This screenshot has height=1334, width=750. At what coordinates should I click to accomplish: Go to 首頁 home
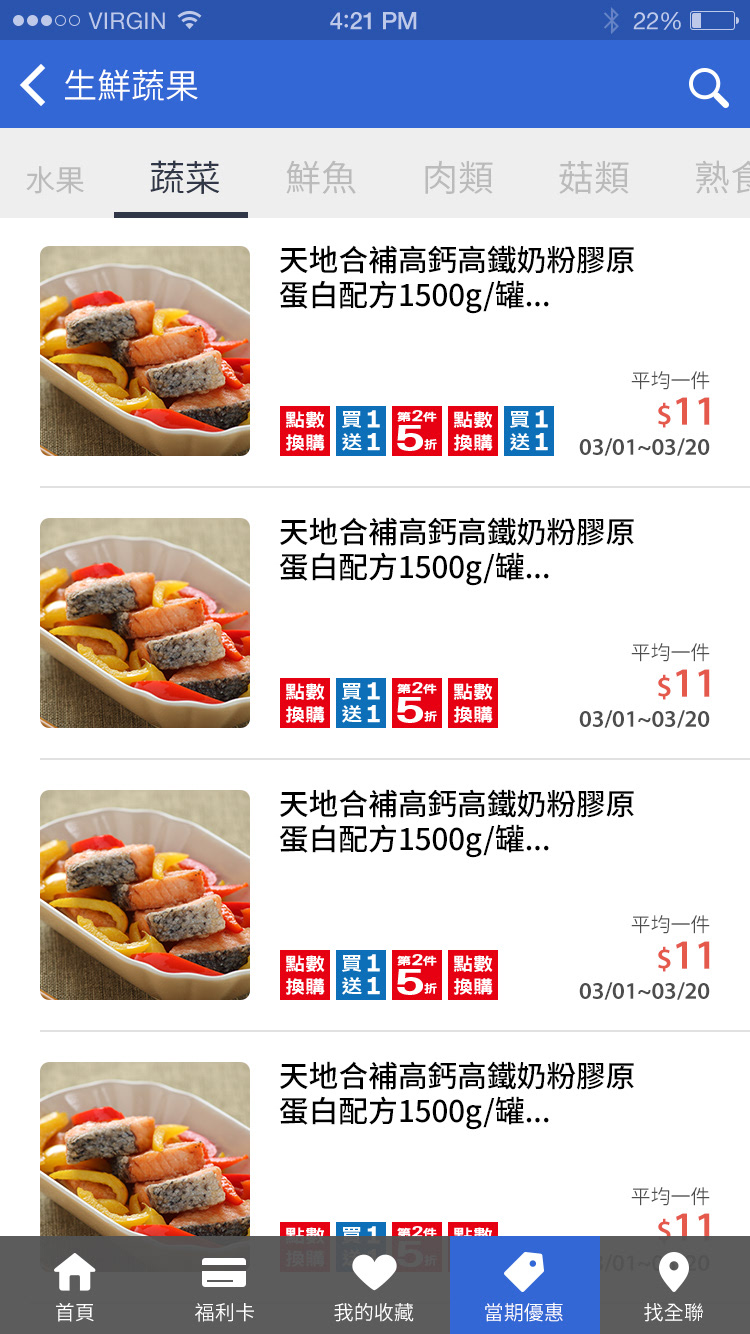tap(75, 1286)
